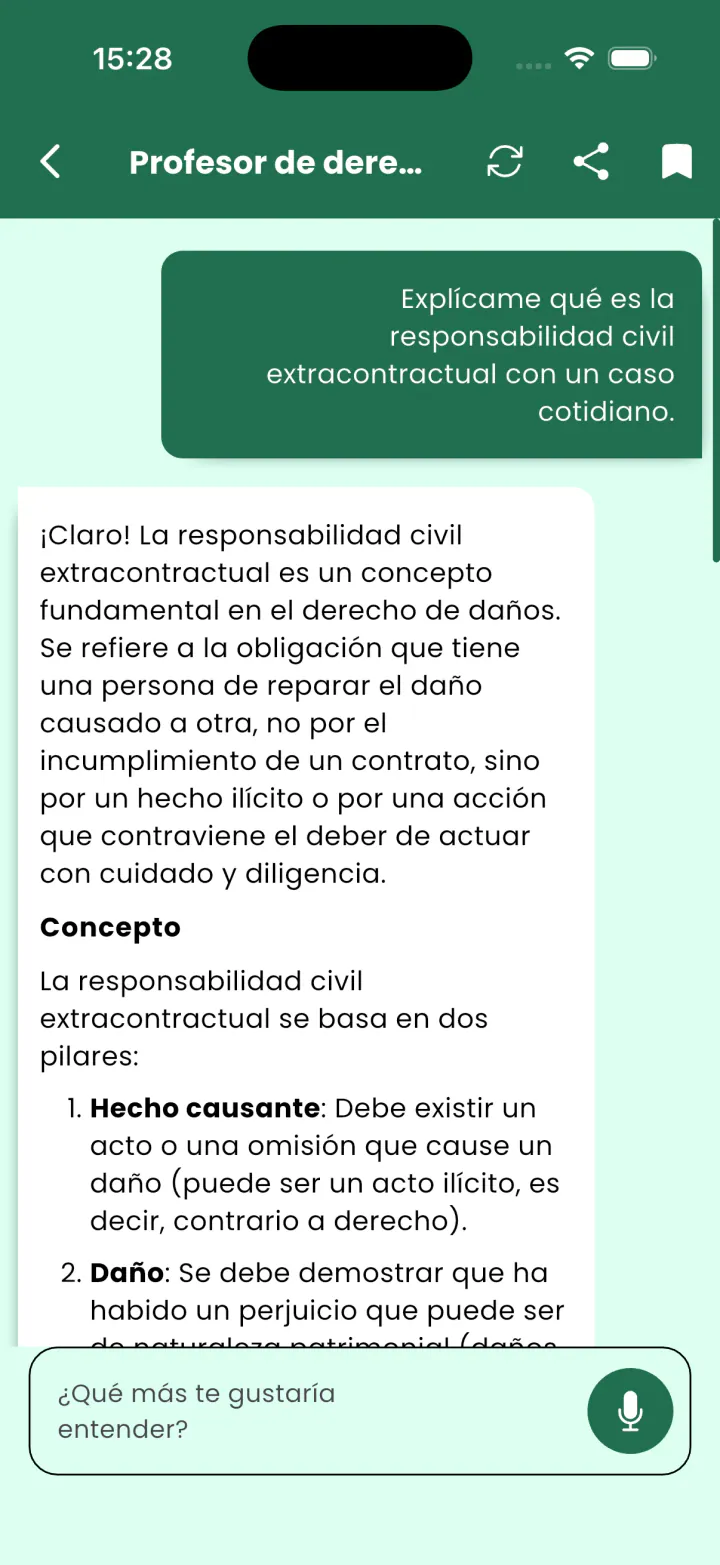Share this conversation

coord(591,162)
